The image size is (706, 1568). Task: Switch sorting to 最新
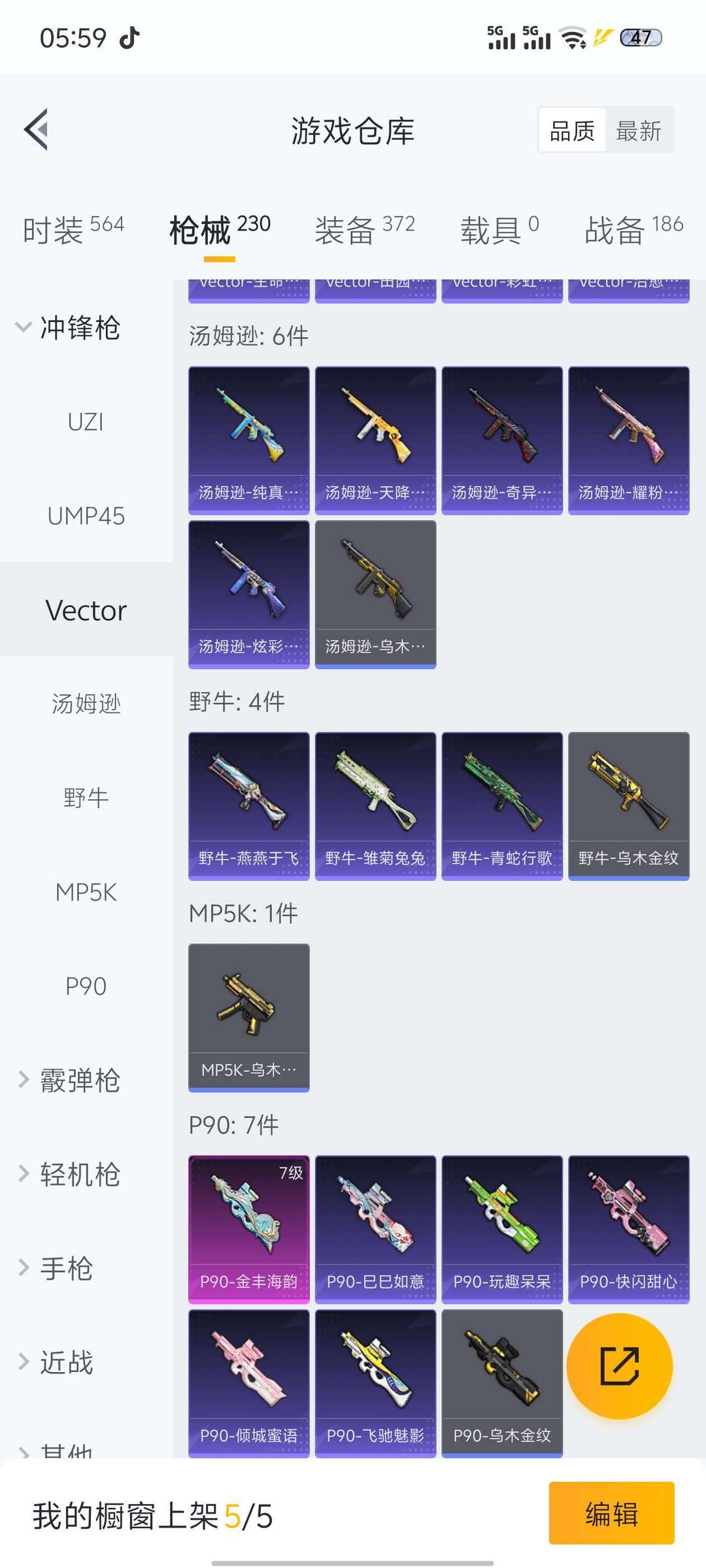click(x=639, y=131)
